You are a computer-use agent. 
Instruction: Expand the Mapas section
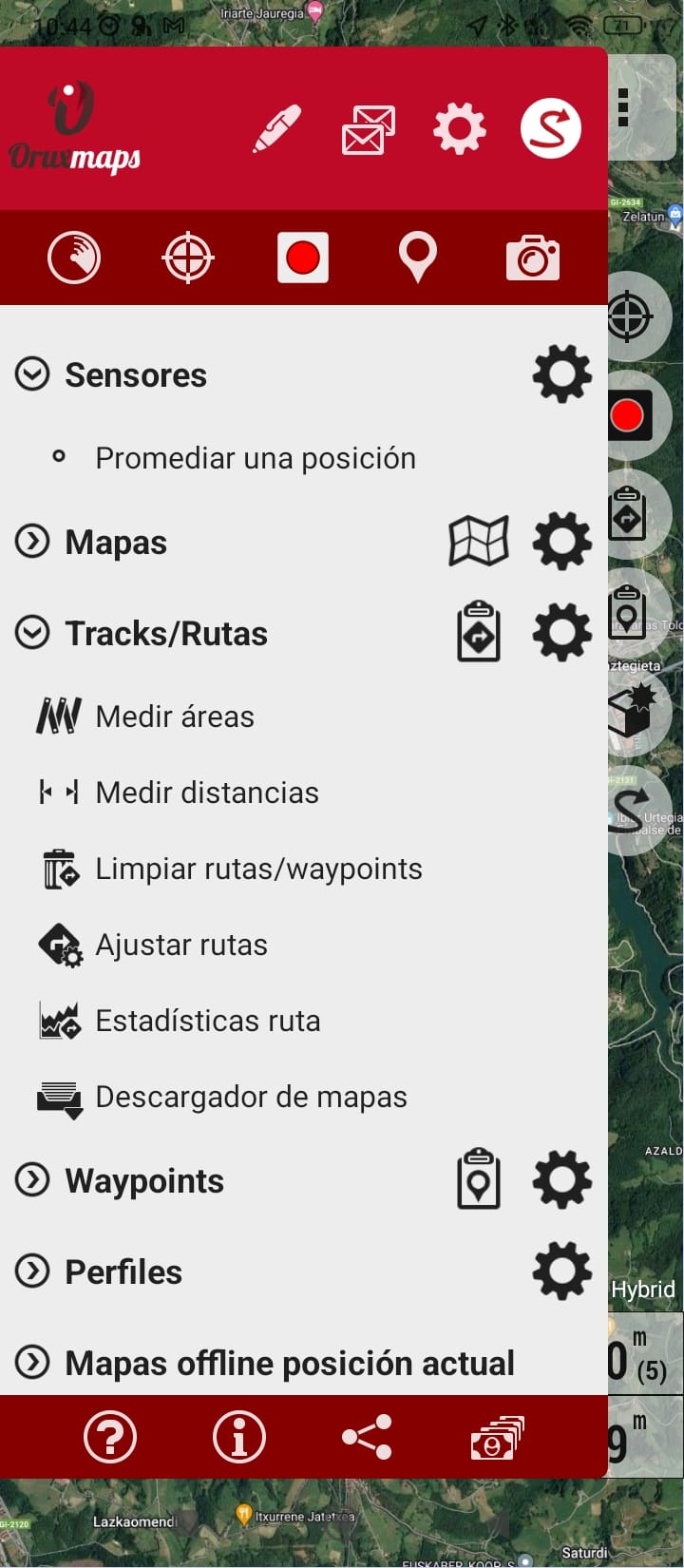[x=32, y=542]
